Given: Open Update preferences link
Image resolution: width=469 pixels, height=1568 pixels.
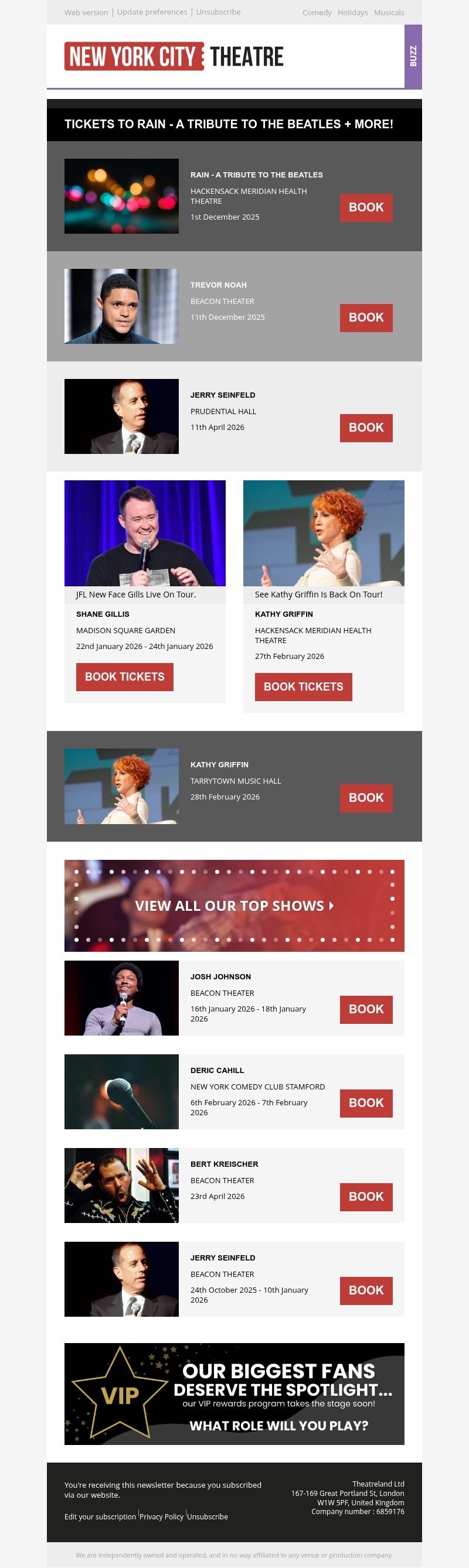Looking at the screenshot, I should point(152,12).
